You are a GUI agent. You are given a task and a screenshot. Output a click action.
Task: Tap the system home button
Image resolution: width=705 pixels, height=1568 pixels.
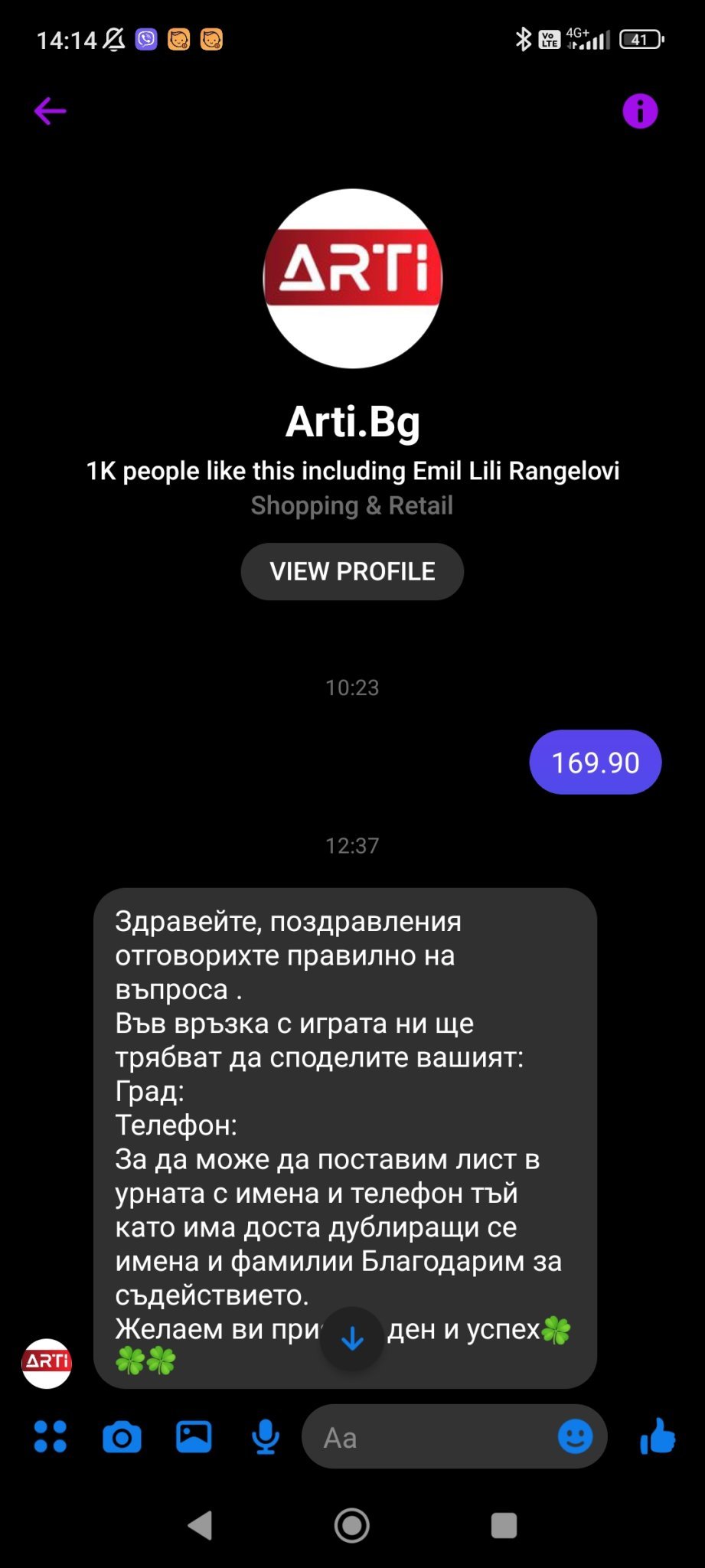tap(352, 1525)
